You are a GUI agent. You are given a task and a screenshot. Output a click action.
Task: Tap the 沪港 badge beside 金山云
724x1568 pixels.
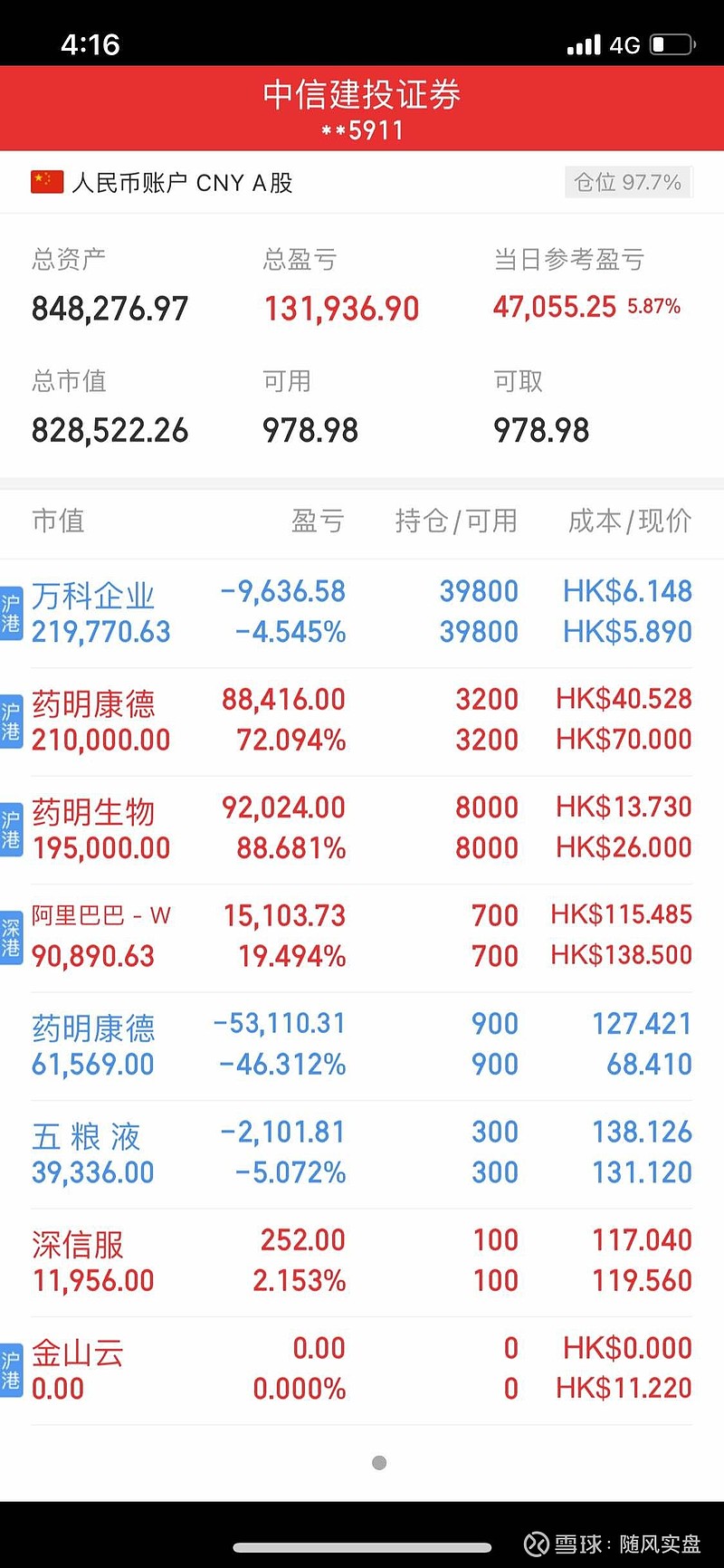point(12,1368)
